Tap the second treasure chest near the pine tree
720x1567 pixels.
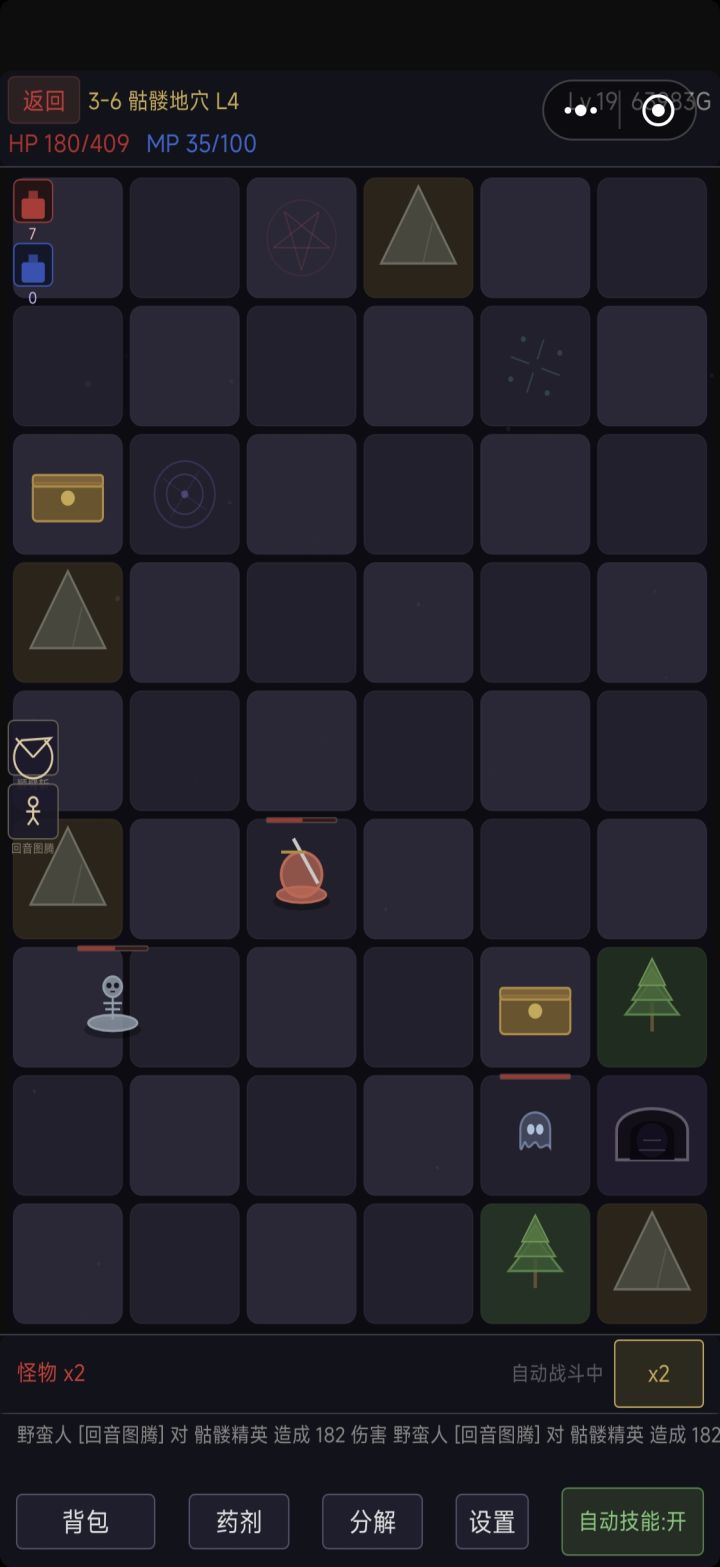535,1010
